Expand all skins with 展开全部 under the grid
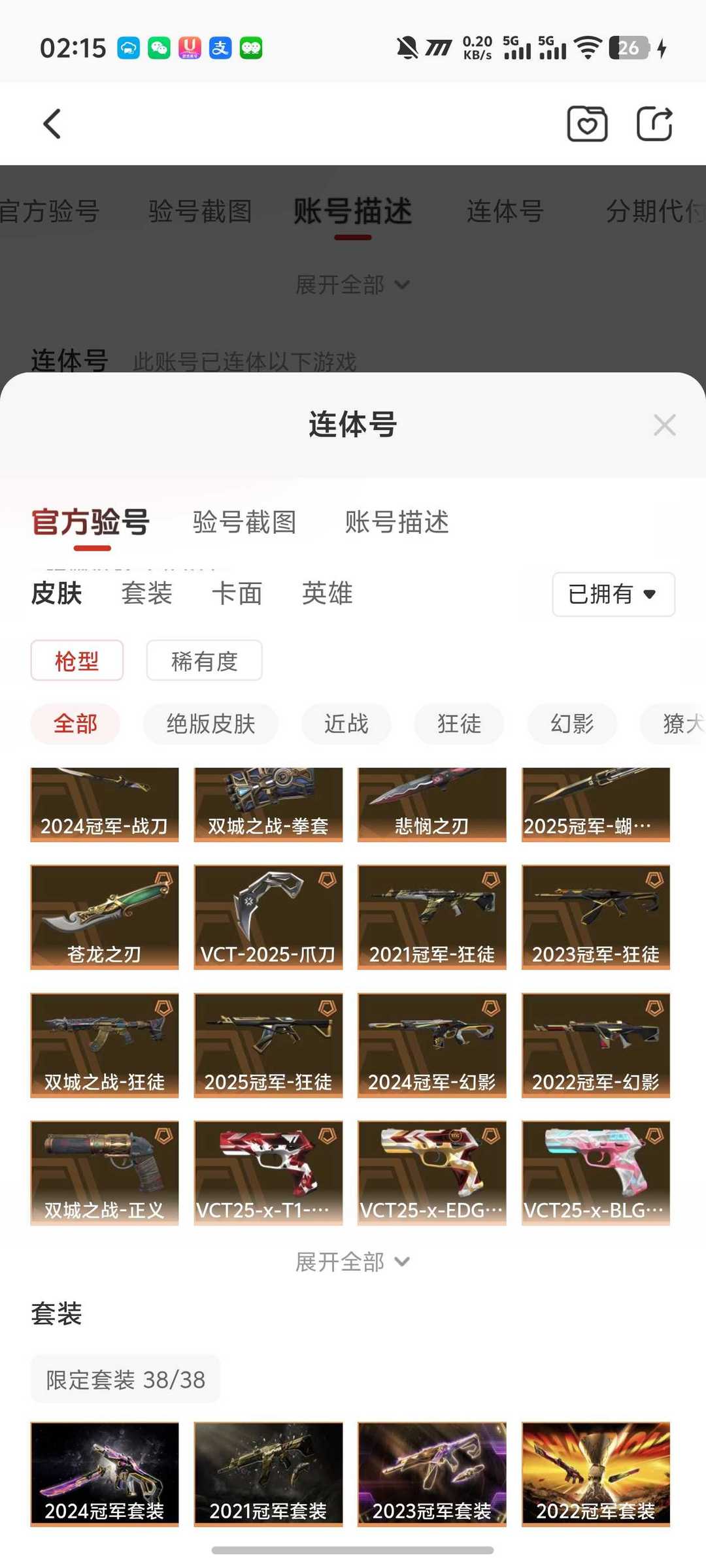This screenshot has width=706, height=1568. (352, 1262)
